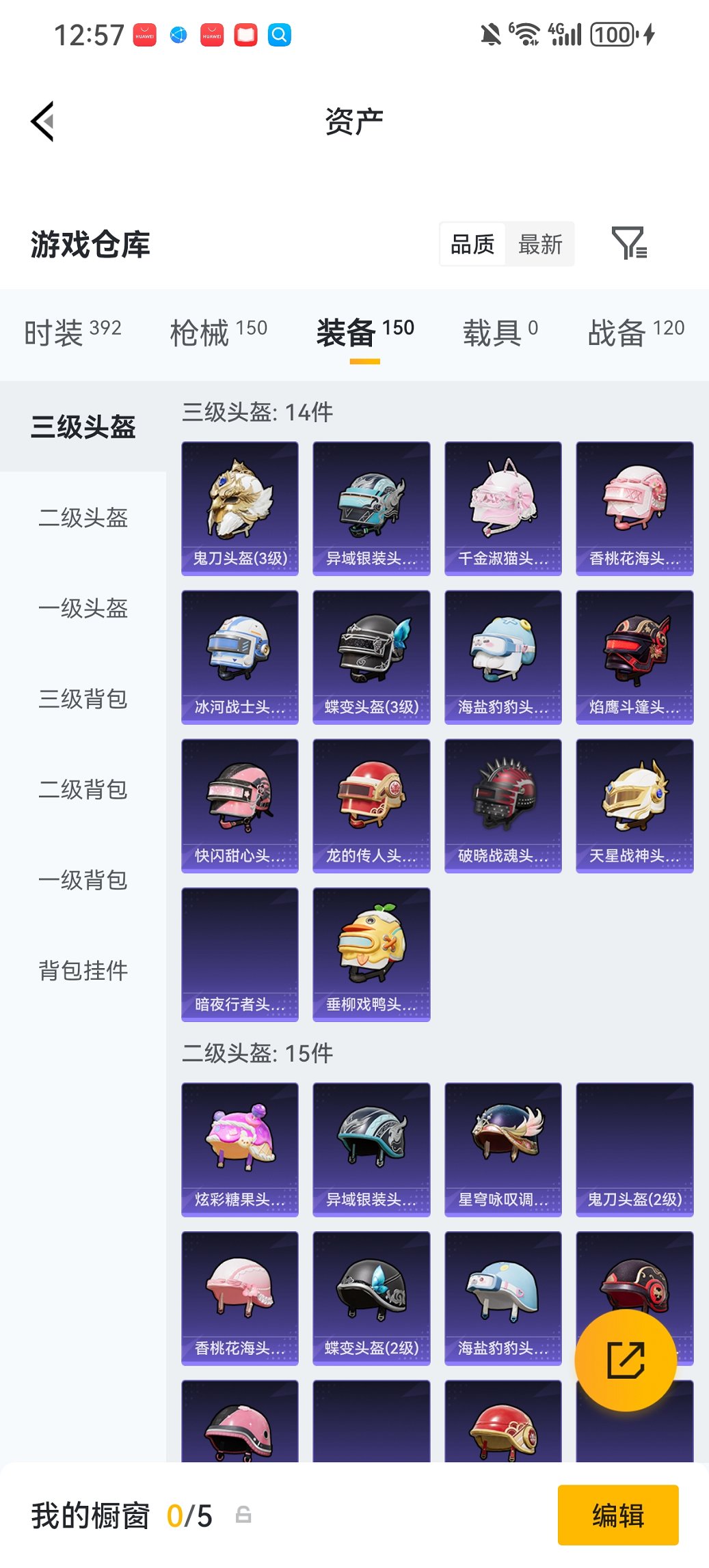Image resolution: width=709 pixels, height=1568 pixels.
Task: Open the 背包挂件 category
Action: tap(83, 970)
